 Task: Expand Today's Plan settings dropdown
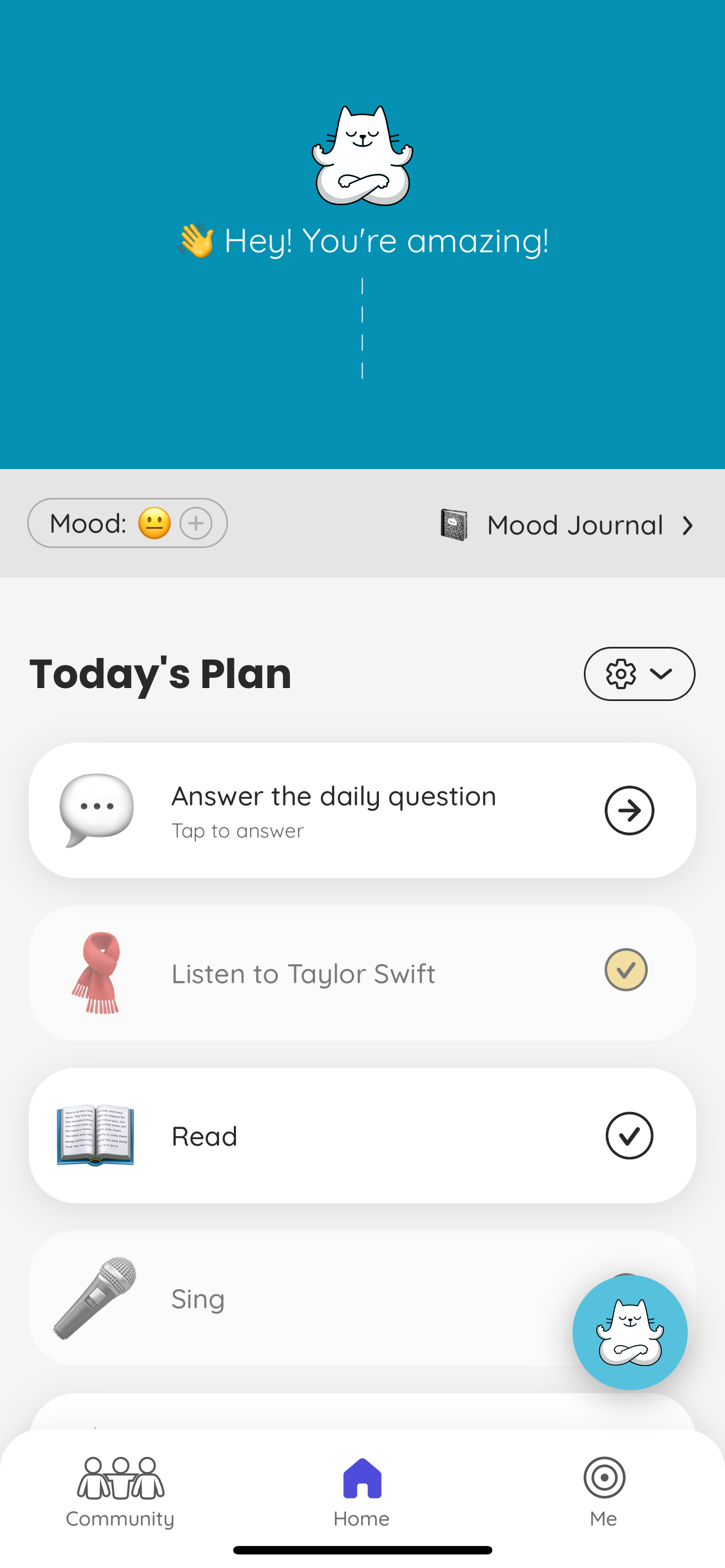pos(639,674)
